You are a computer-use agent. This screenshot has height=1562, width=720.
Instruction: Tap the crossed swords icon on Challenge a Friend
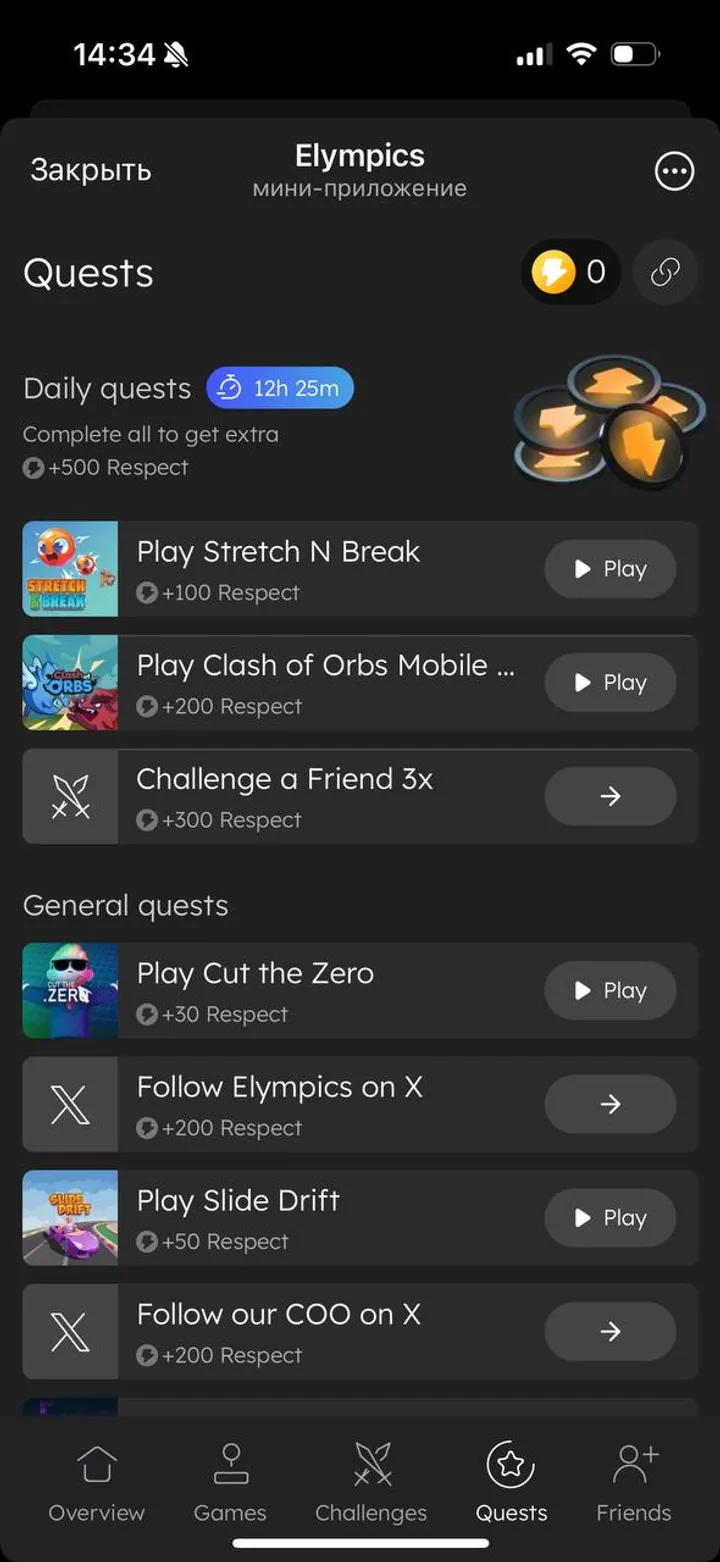(70, 796)
